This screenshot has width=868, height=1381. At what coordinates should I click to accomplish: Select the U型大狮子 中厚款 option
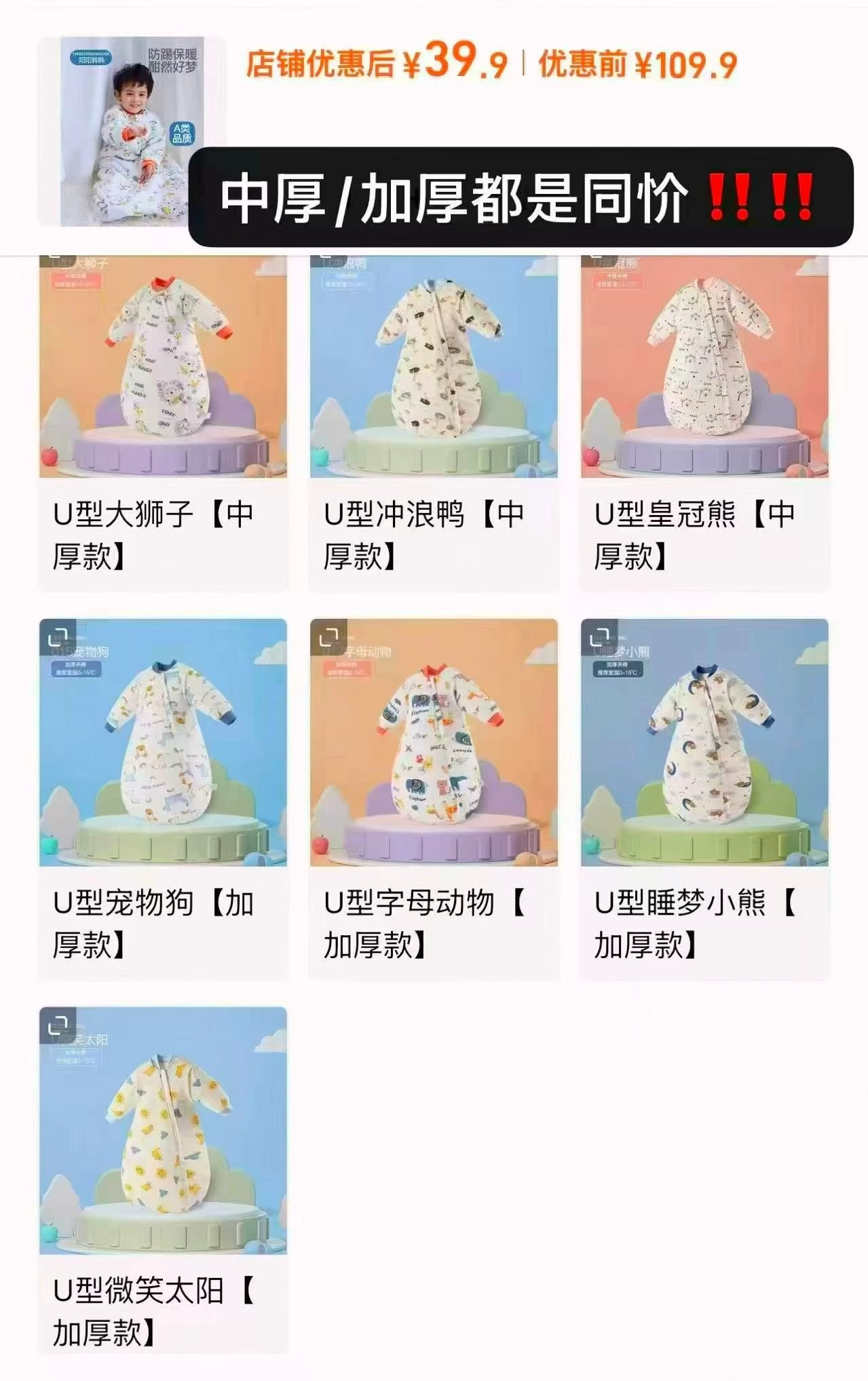163,423
